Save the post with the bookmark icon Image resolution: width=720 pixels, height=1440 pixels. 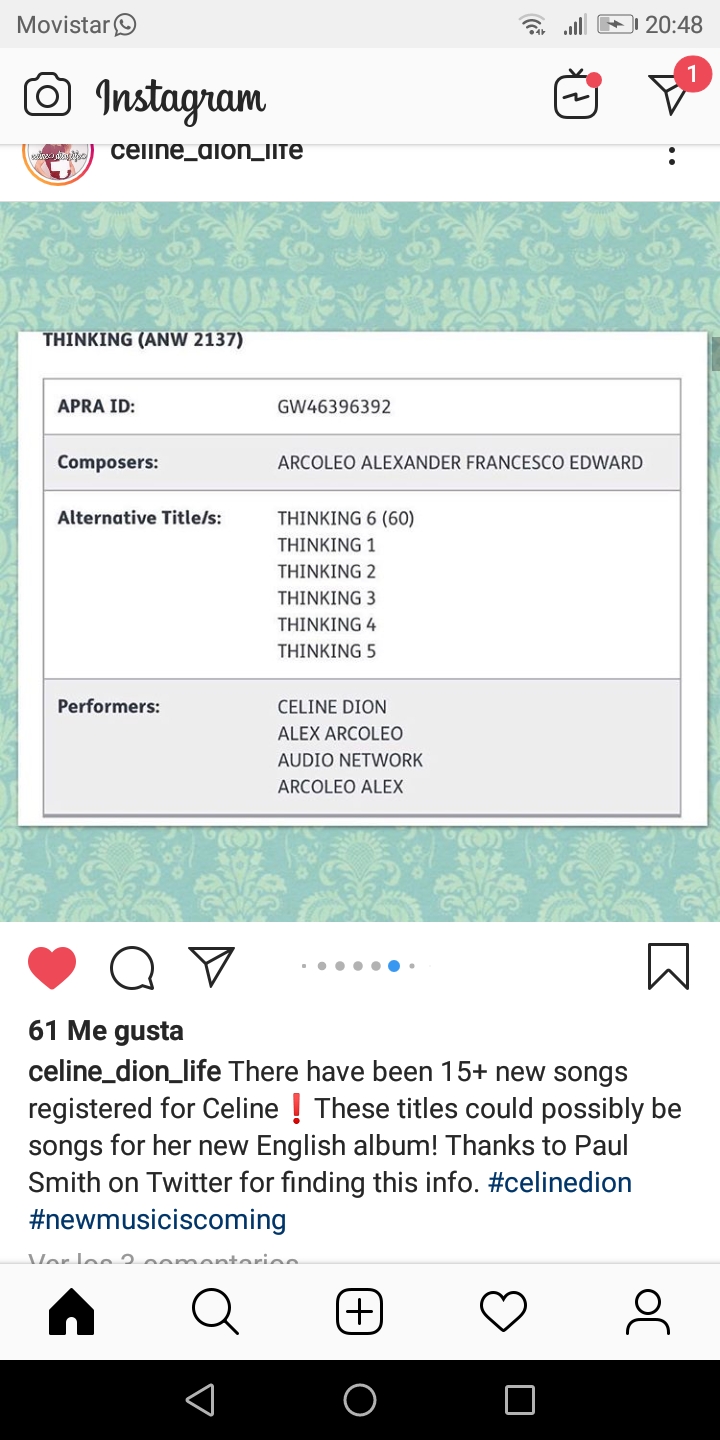(668, 967)
